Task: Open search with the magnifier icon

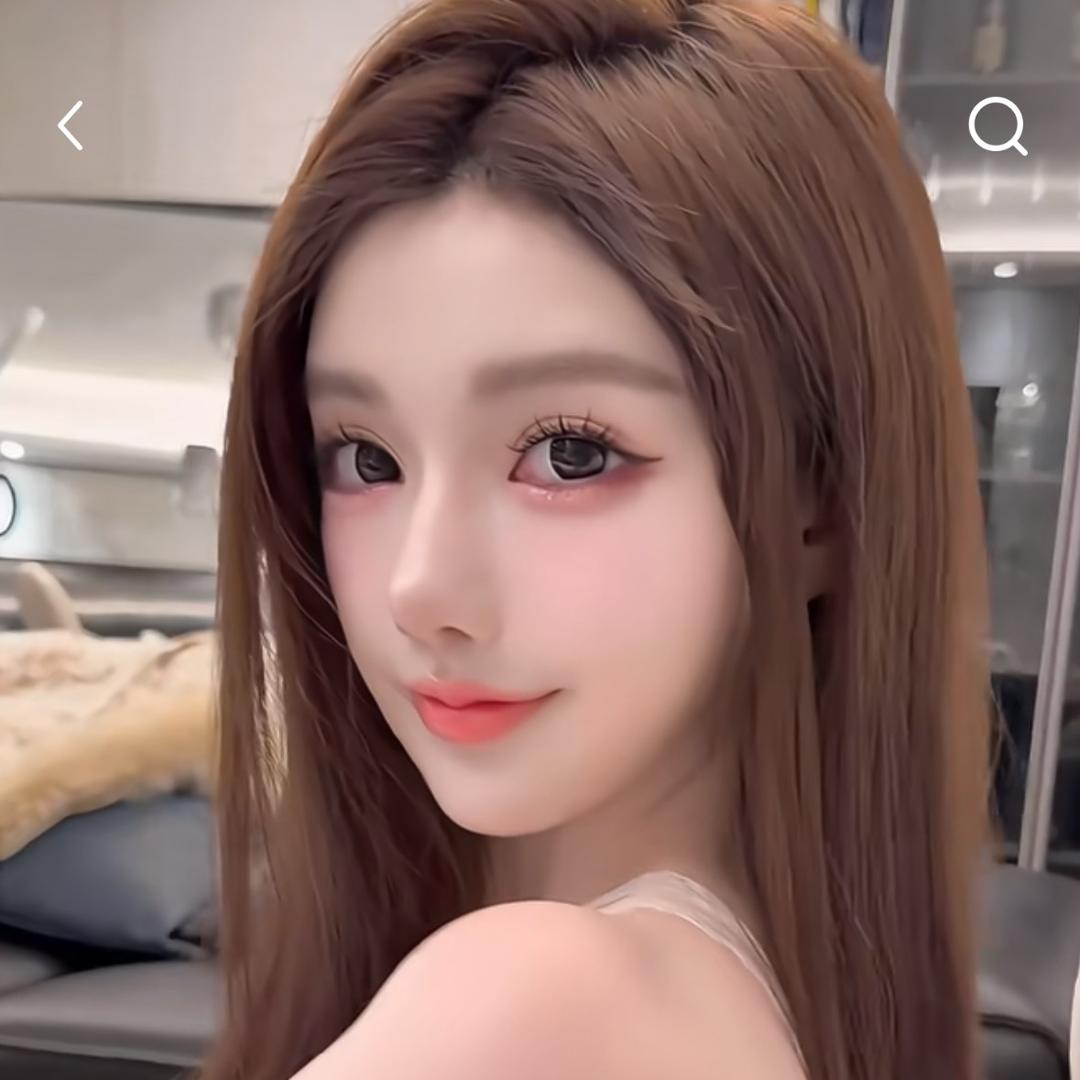Action: pos(997,127)
